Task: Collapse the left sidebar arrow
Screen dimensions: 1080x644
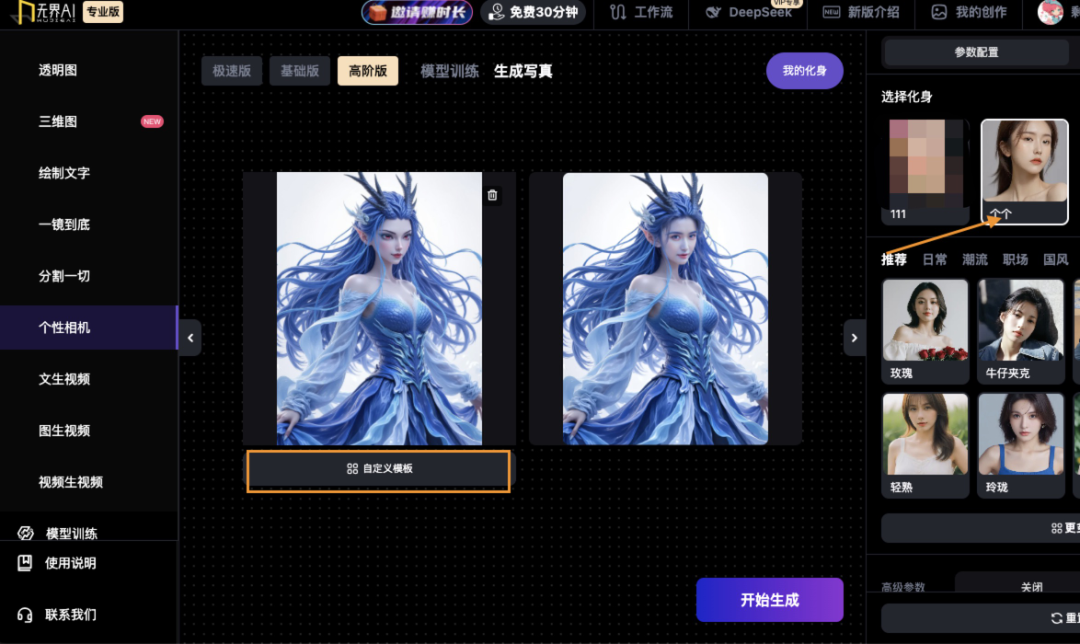Action: (x=190, y=338)
